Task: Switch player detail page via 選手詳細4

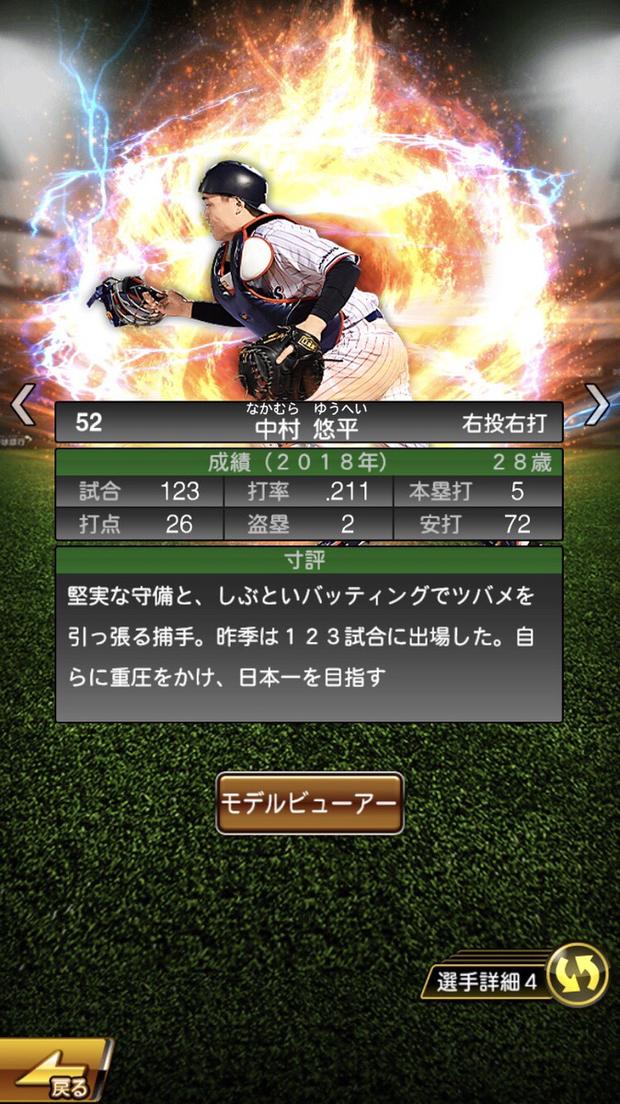Action: coord(577,974)
